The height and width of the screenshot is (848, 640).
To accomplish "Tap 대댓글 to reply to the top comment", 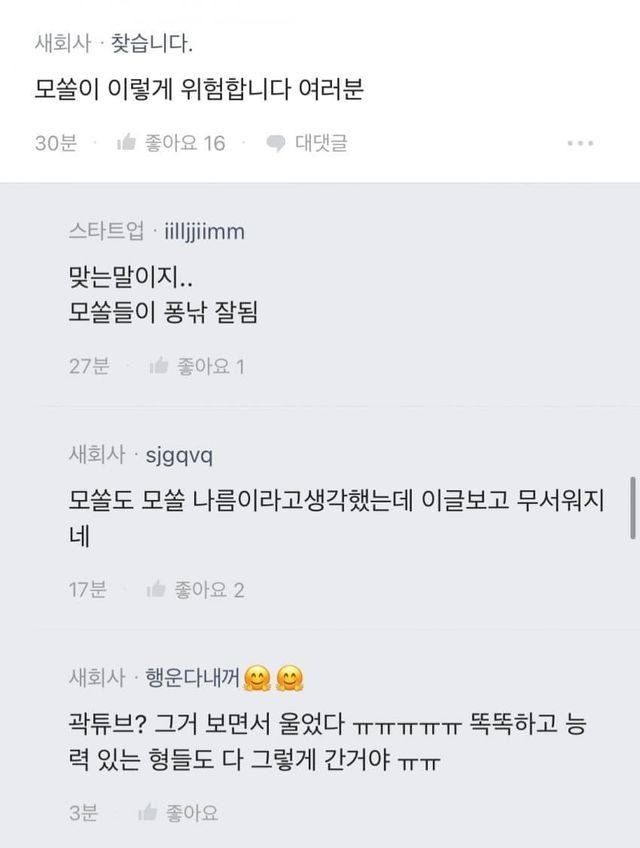I will [x=308, y=143].
